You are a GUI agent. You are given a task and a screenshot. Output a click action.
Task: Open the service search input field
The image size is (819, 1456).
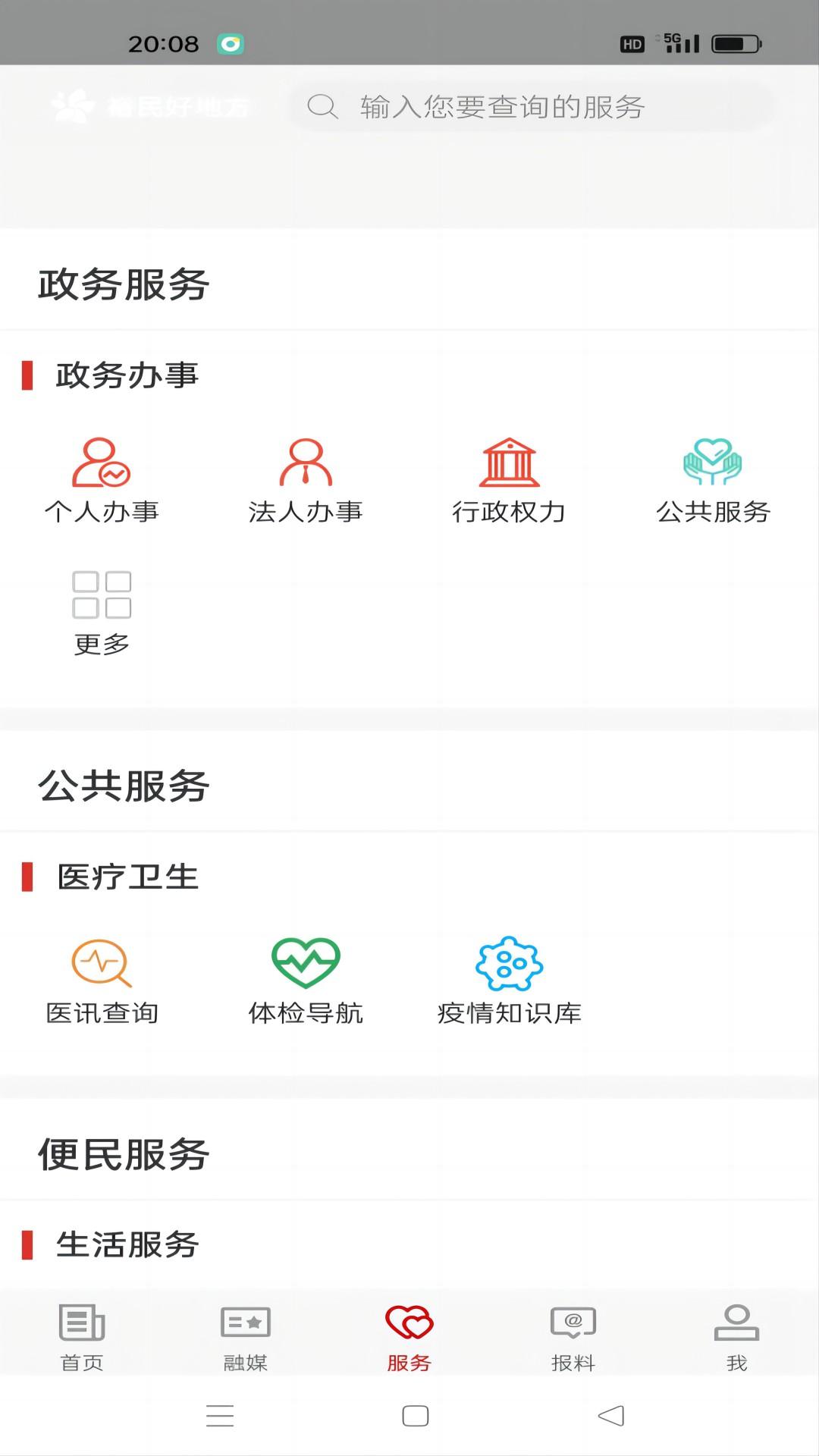tap(531, 107)
